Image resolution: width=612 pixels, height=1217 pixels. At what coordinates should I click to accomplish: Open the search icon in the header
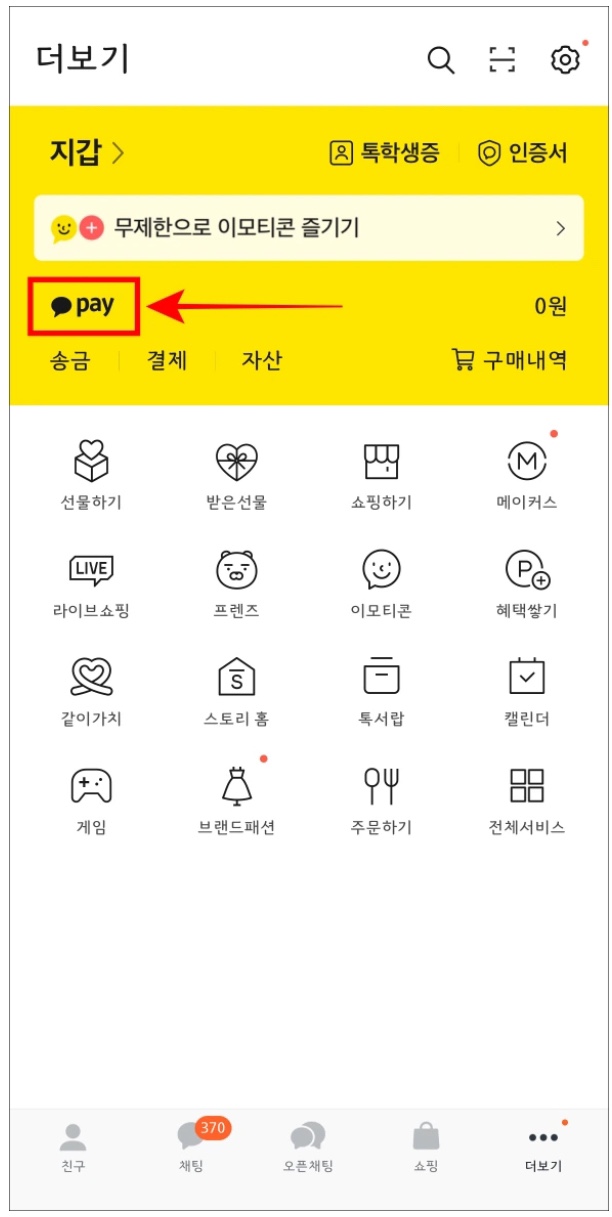click(440, 60)
